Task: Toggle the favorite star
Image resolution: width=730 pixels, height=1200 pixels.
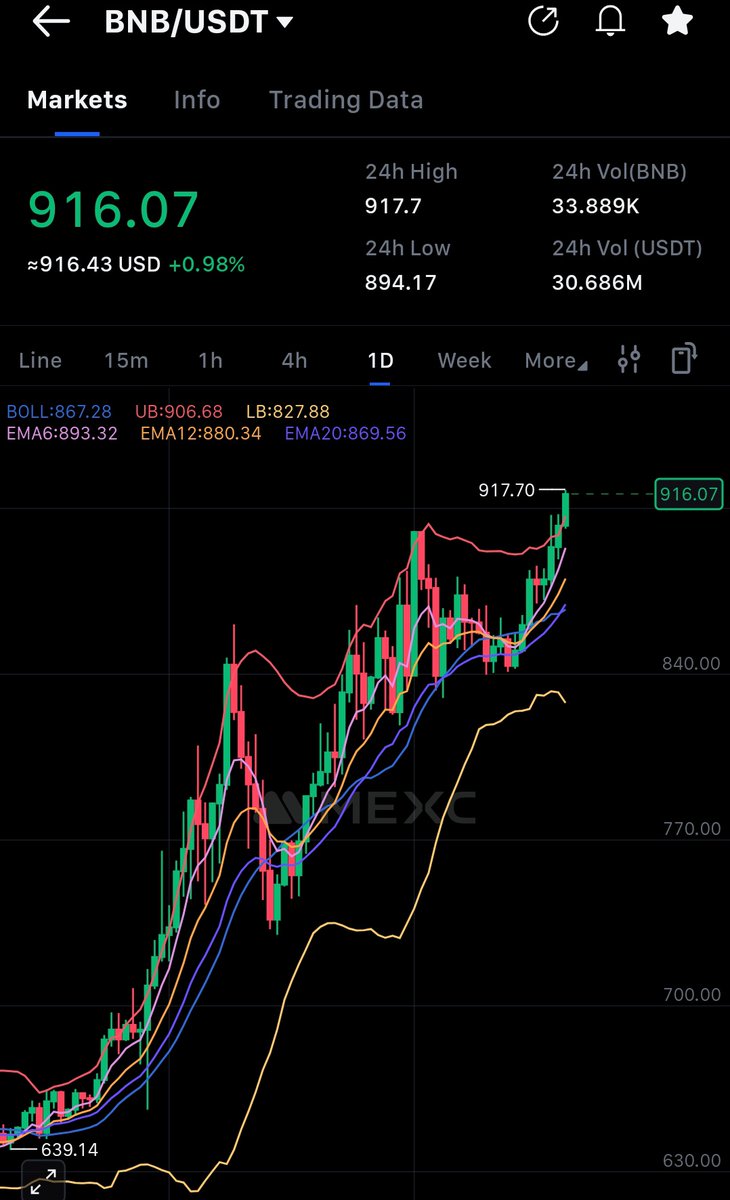Action: click(678, 20)
